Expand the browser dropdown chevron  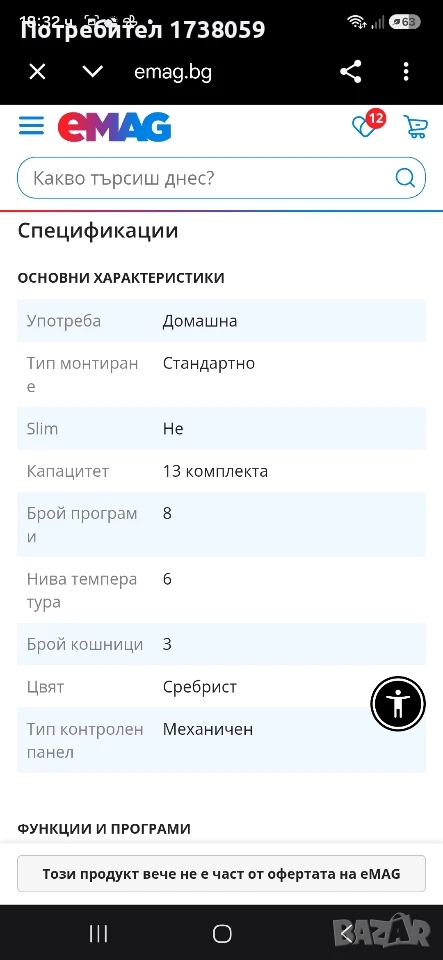[92, 72]
